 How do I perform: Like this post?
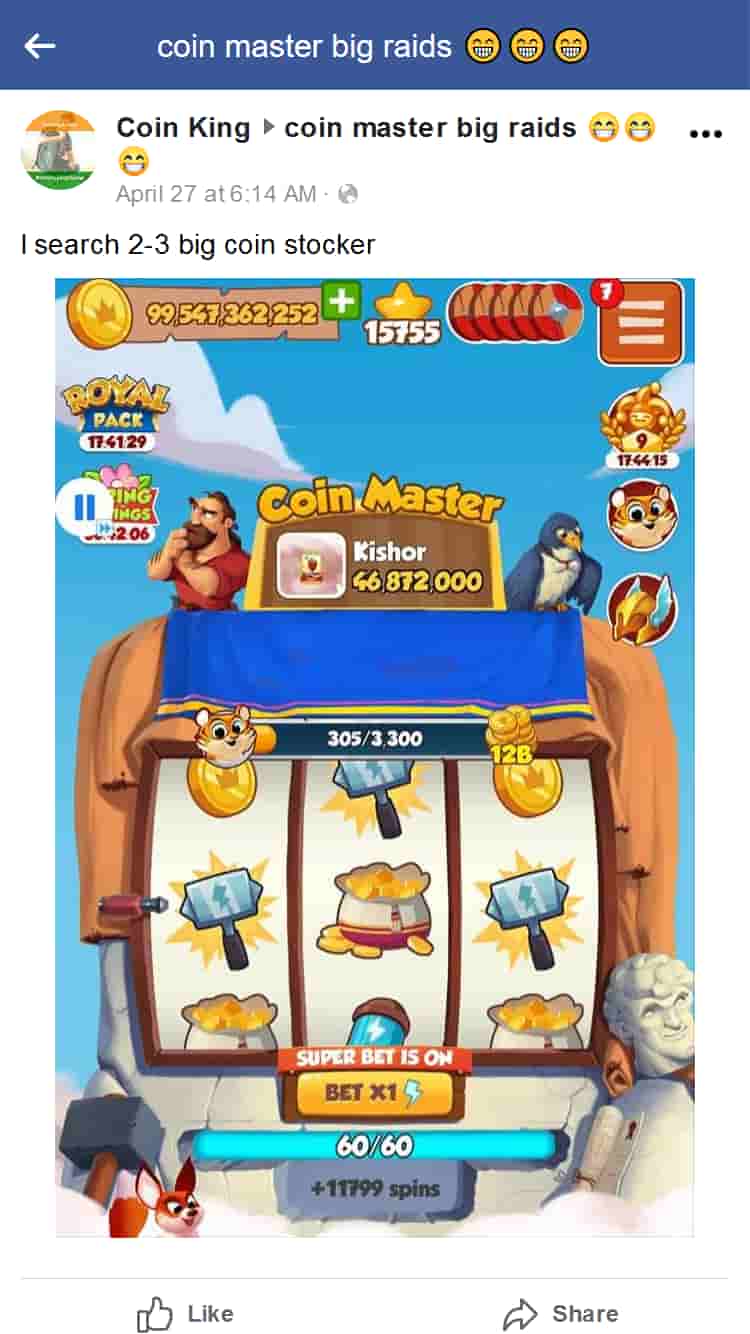pyautogui.click(x=186, y=1313)
